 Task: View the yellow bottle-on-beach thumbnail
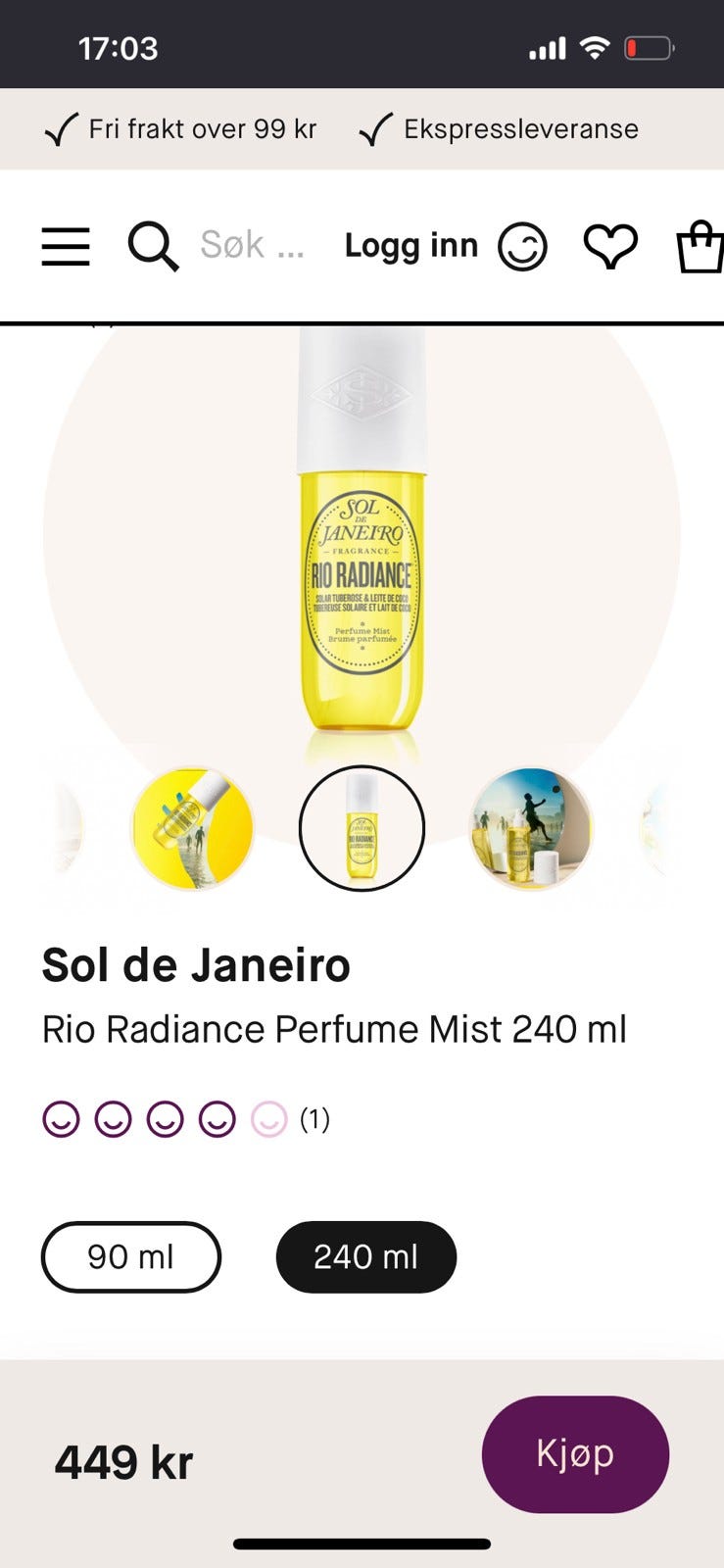click(192, 828)
